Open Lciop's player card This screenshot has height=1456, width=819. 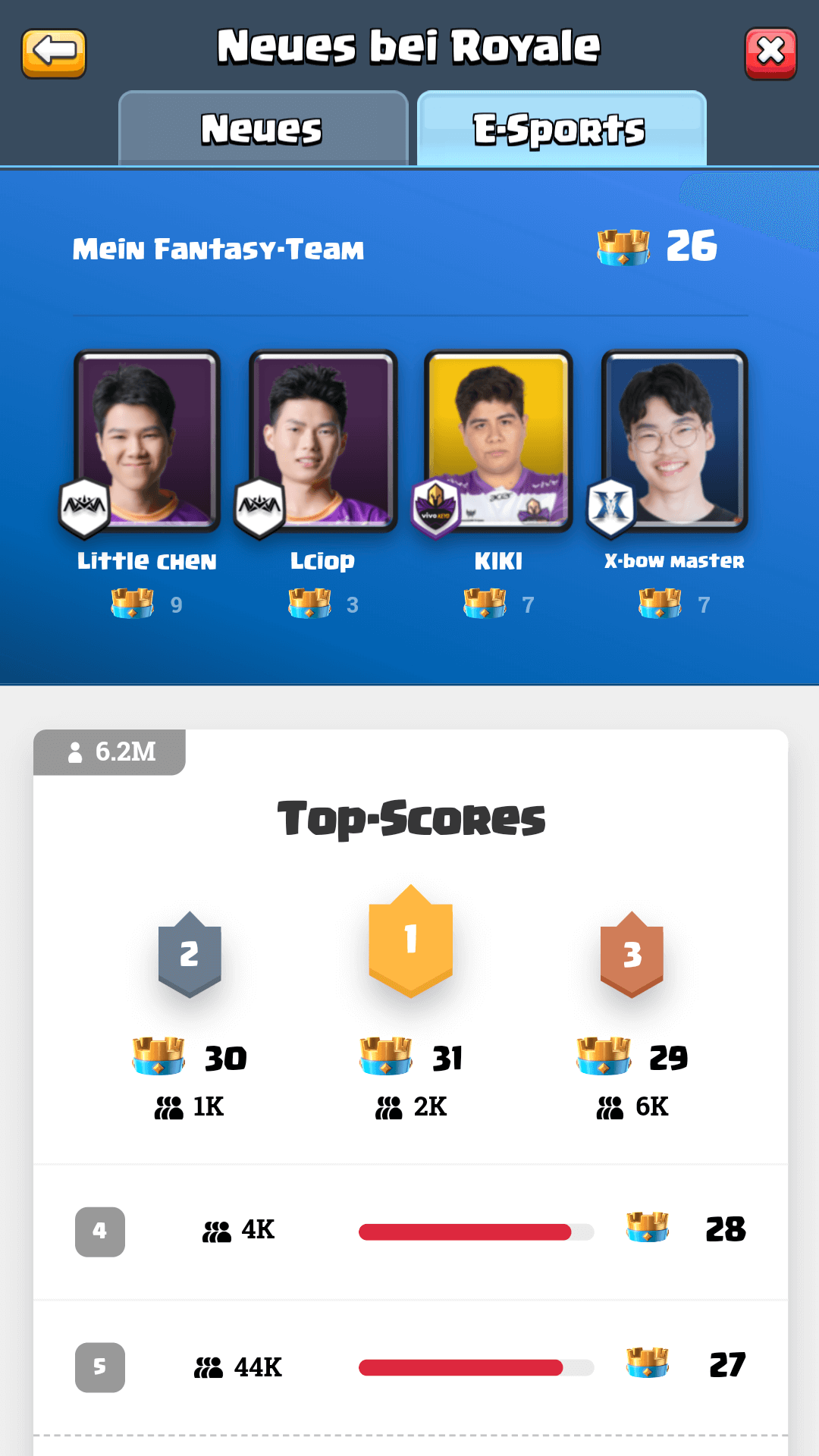pos(323,441)
